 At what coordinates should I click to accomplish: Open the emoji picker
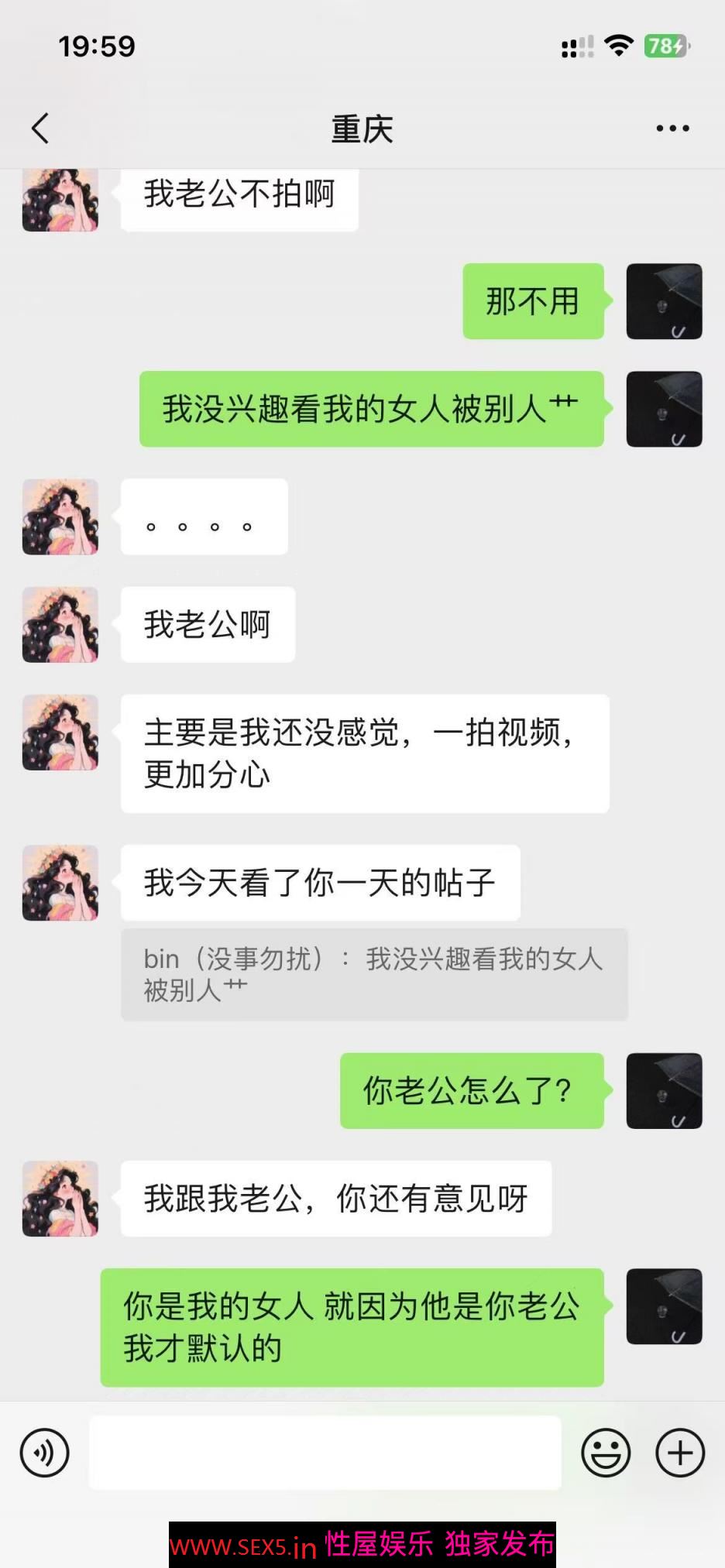coord(606,1453)
